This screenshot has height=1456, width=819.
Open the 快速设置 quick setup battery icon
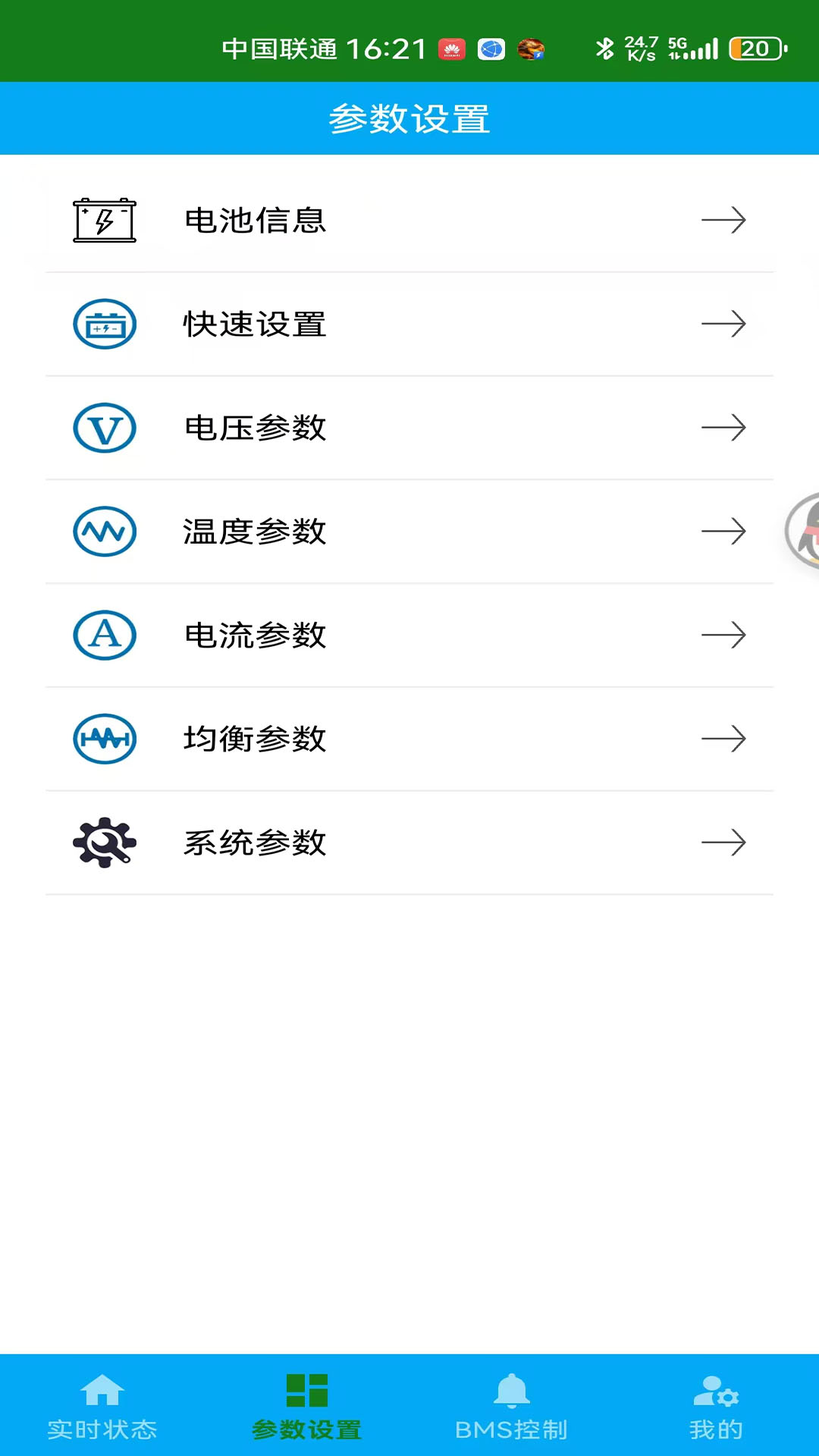[104, 324]
